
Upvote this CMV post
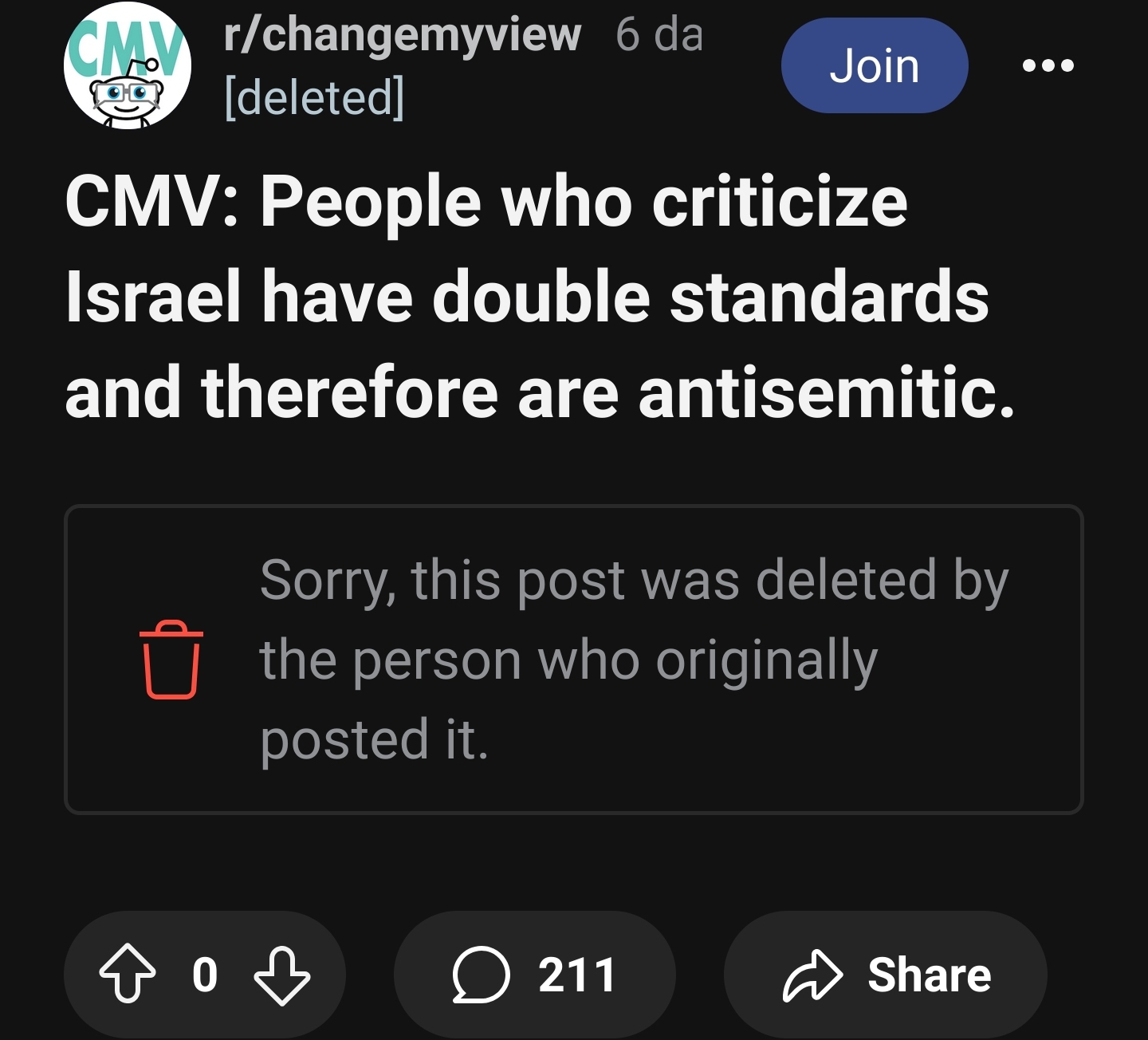click(x=128, y=974)
